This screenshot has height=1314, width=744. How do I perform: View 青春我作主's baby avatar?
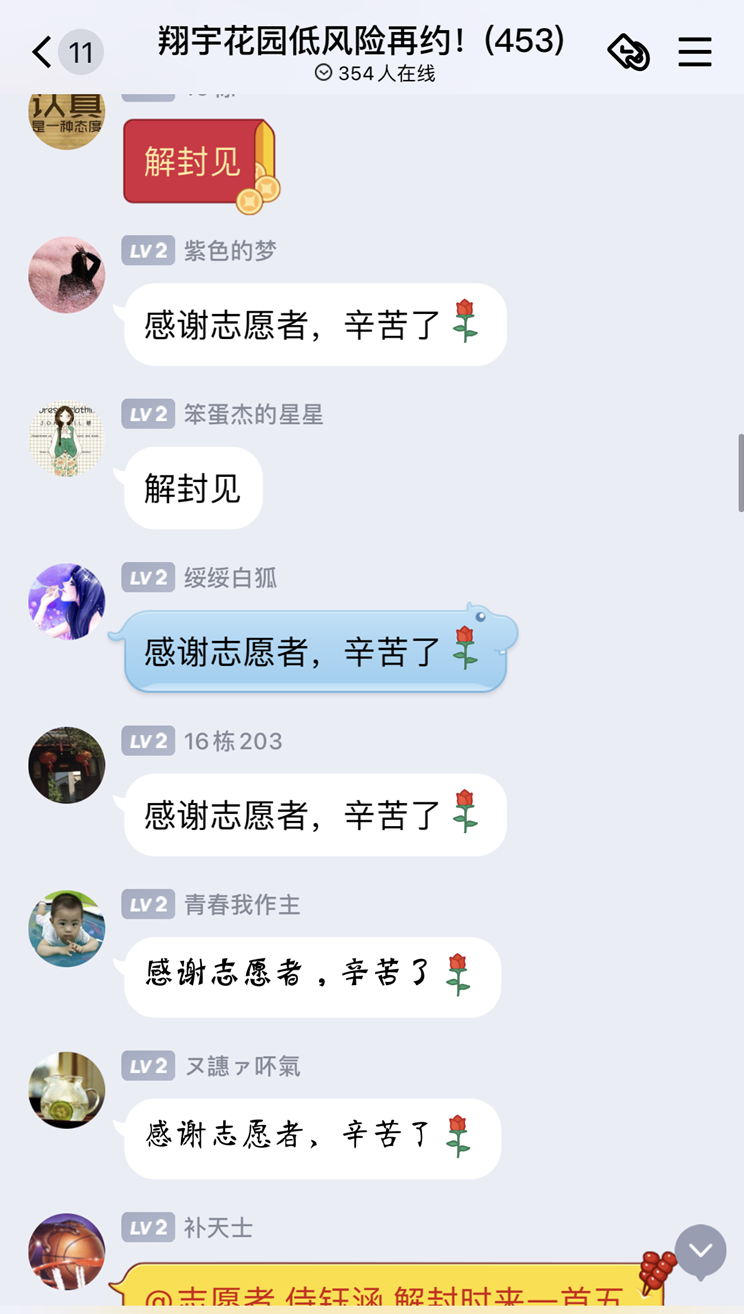tap(66, 929)
